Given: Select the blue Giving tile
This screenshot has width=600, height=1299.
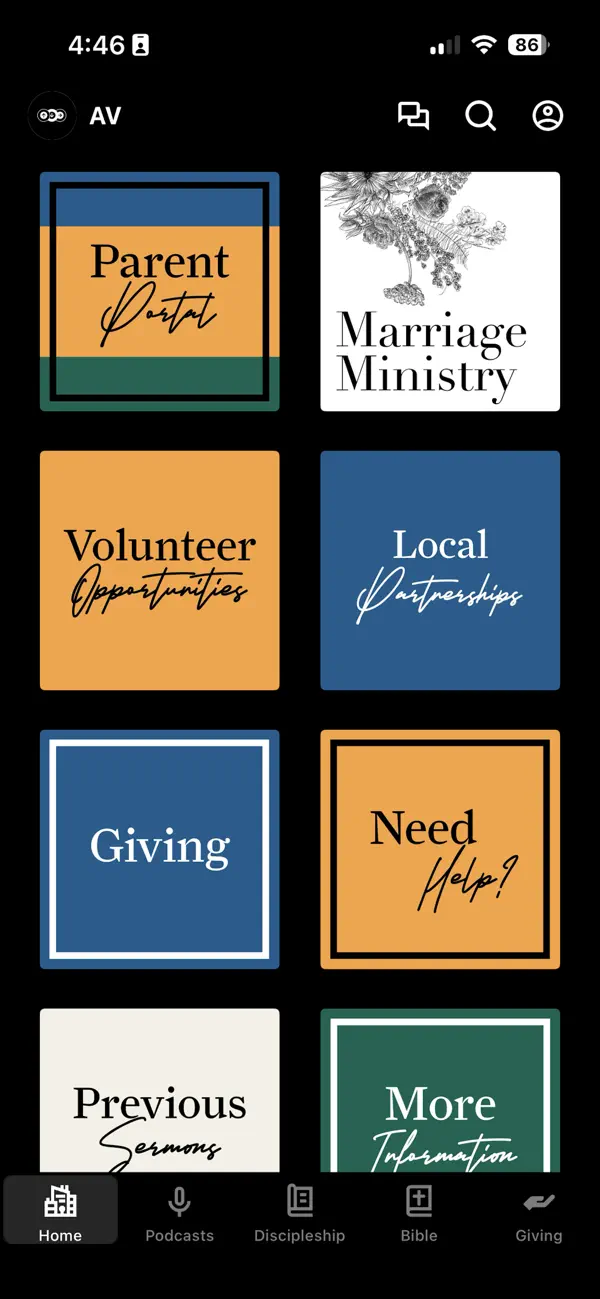Looking at the screenshot, I should [160, 849].
